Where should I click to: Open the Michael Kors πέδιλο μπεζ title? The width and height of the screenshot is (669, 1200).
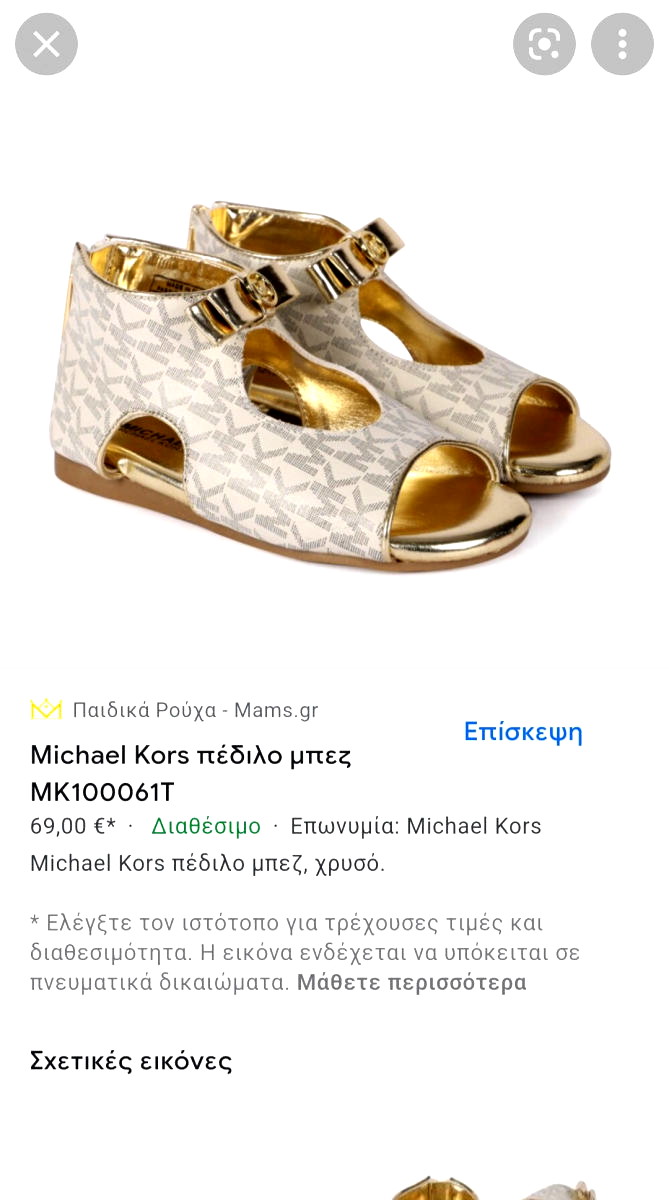coord(191,773)
